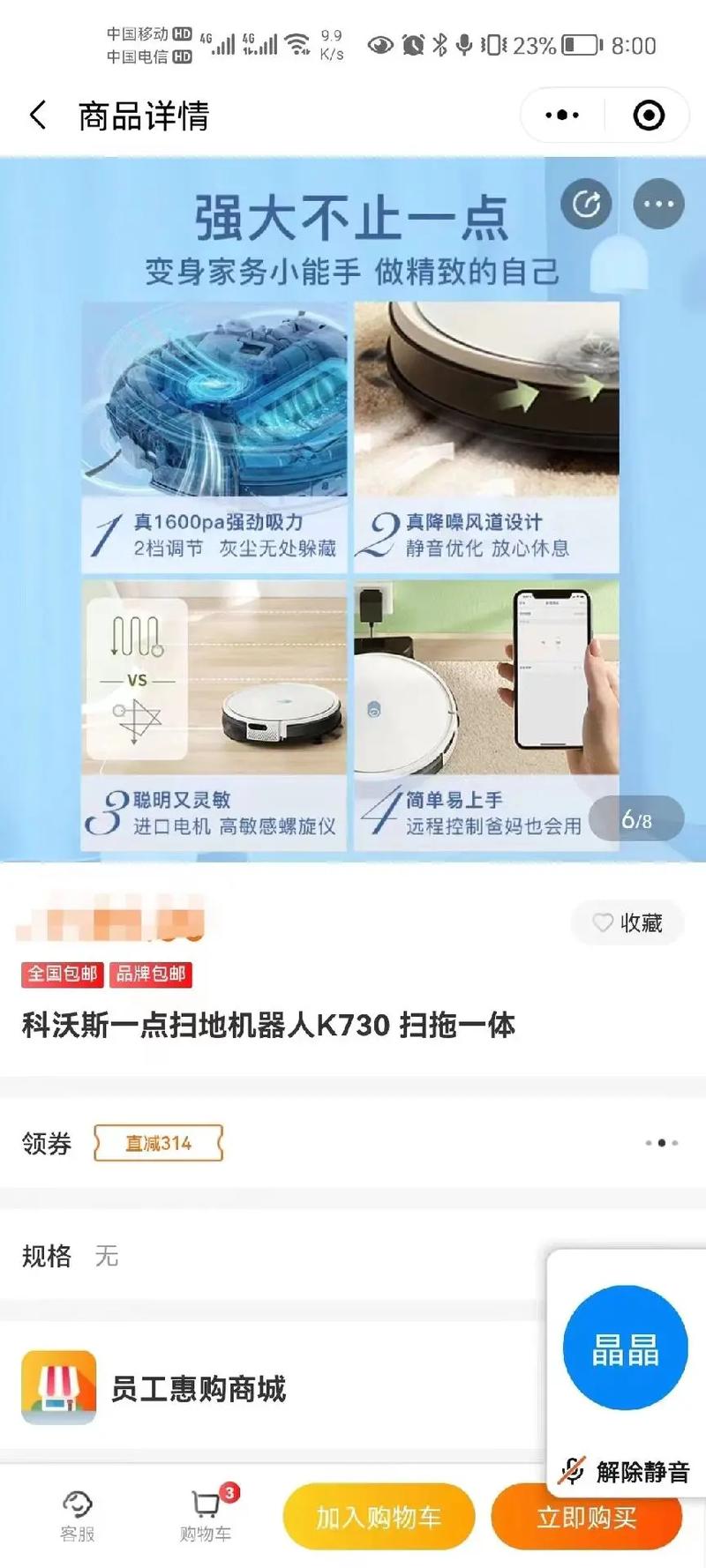
Task: Open the mini-program three-dot menu
Action: click(562, 116)
